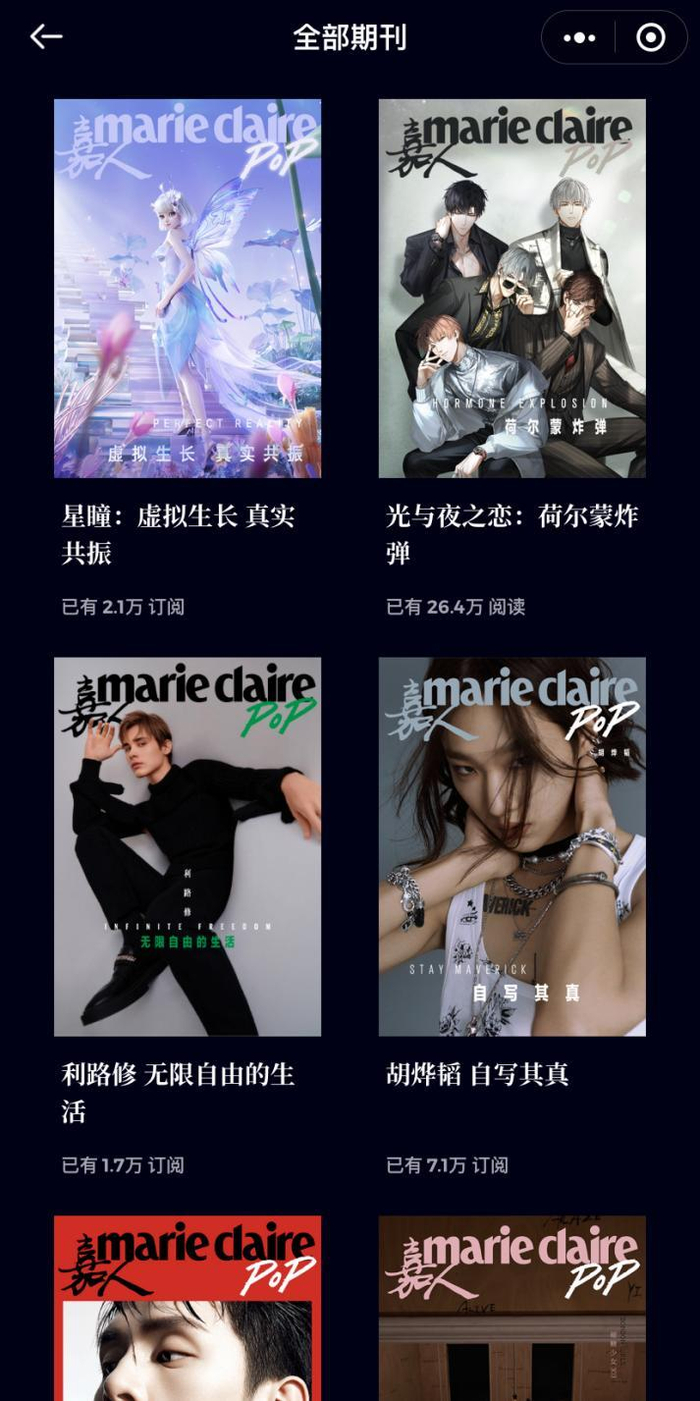The image size is (700, 1401).
Task: Open the 光与夜之恋 荷尔蒙炸弹 issue
Action: 512,289
